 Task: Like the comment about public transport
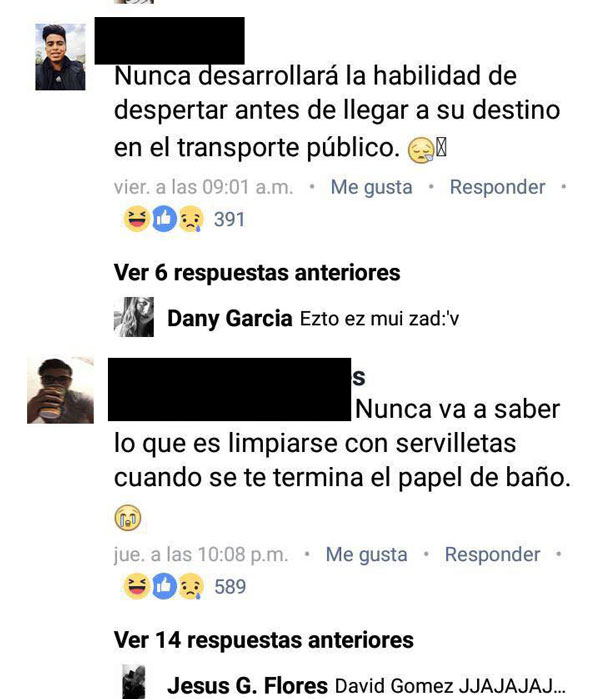pyautogui.click(x=371, y=187)
